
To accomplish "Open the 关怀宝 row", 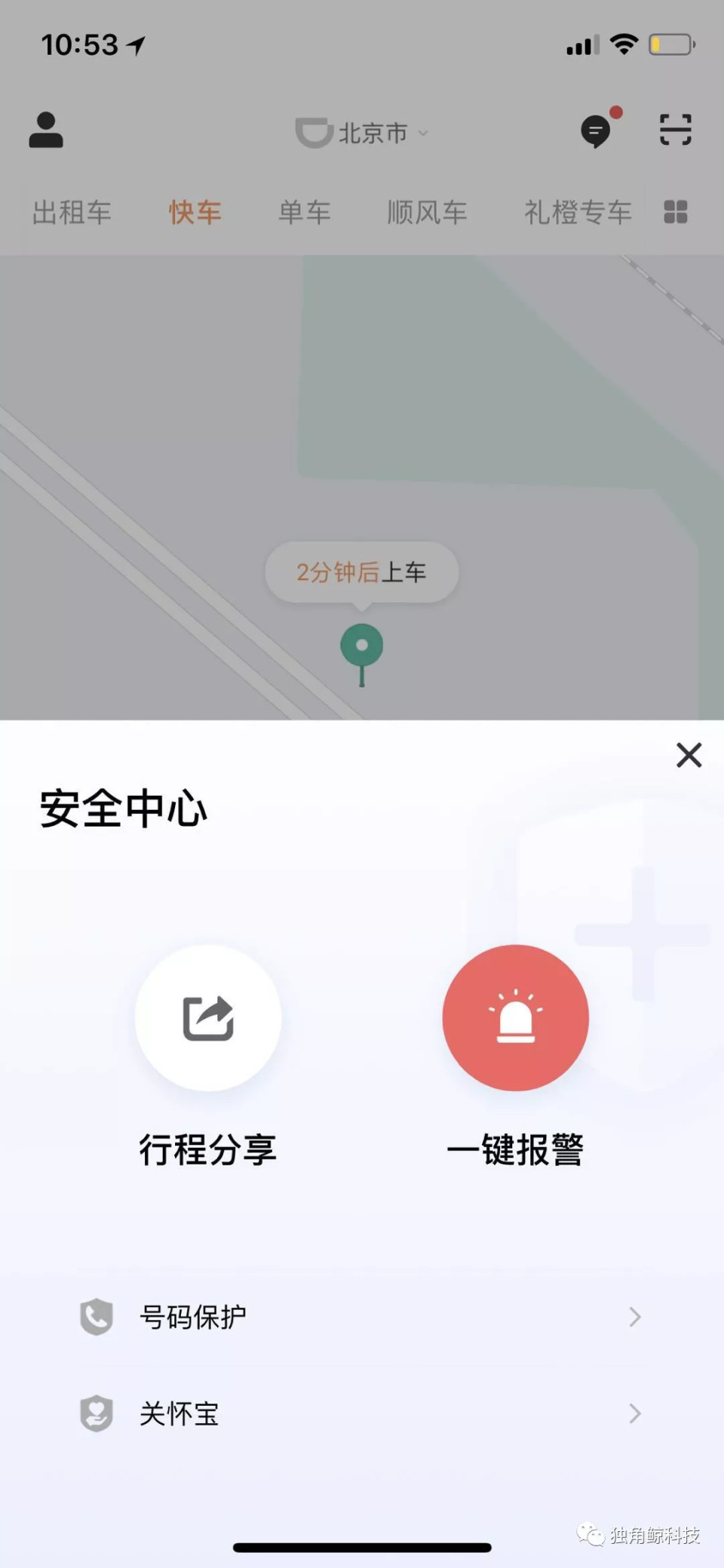I will (x=362, y=1413).
